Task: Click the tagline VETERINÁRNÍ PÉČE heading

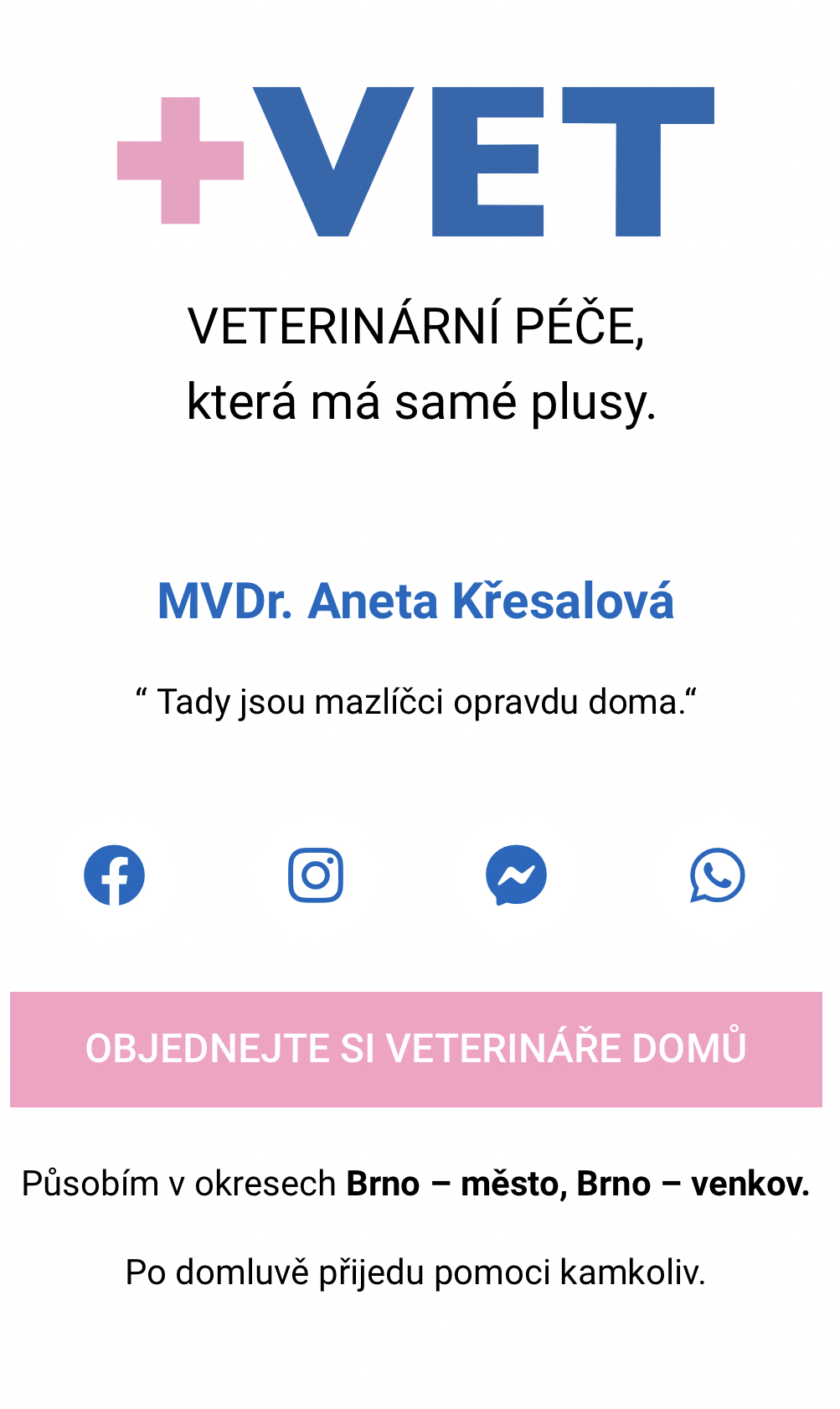Action: 419,328
